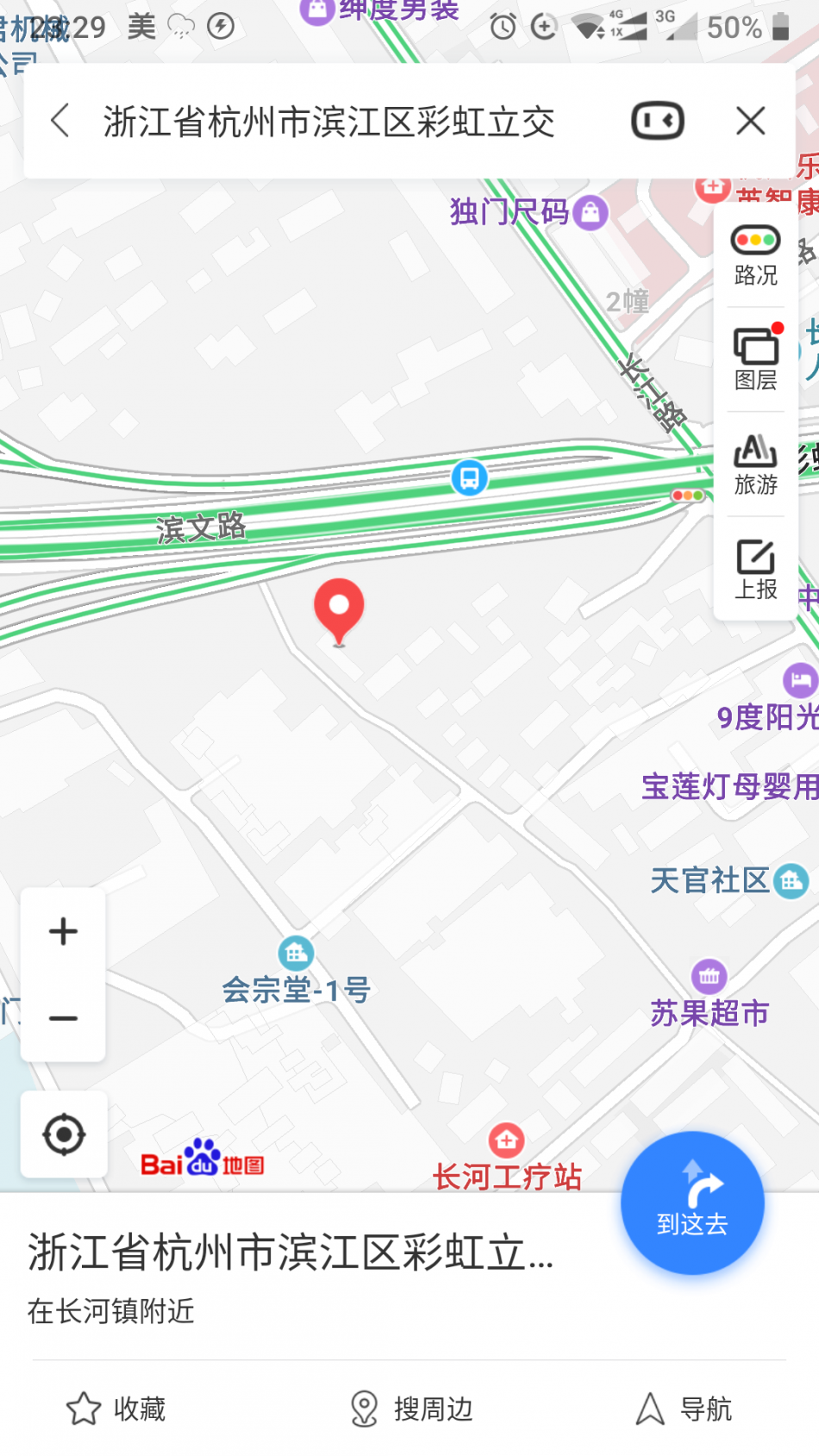This screenshot has height=1456, width=819.
Task: Expand the place details card for 浙江省杭州市滨江区彩虹立…
Action: tap(291, 1278)
